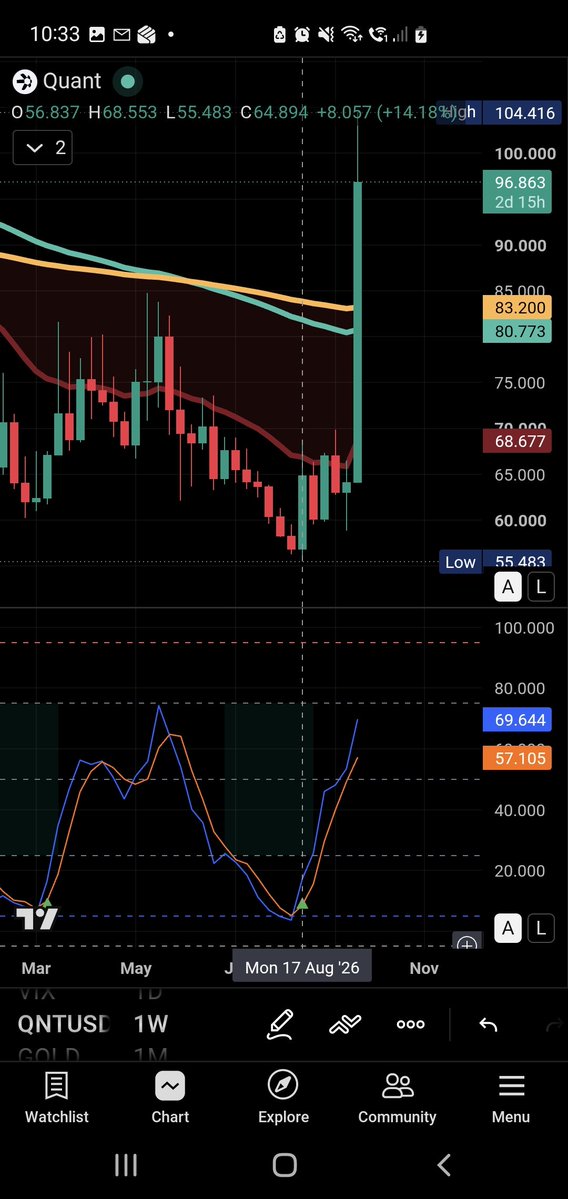Viewport: 568px width, 1199px height.
Task: Open the Menu tab
Action: 511,1097
